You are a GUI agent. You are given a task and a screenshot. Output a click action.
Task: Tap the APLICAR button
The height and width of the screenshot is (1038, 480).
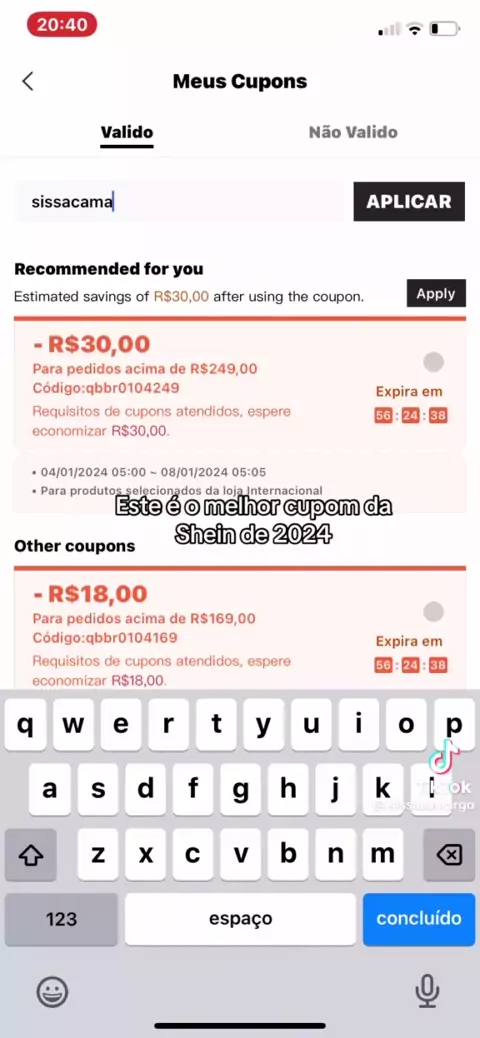408,201
